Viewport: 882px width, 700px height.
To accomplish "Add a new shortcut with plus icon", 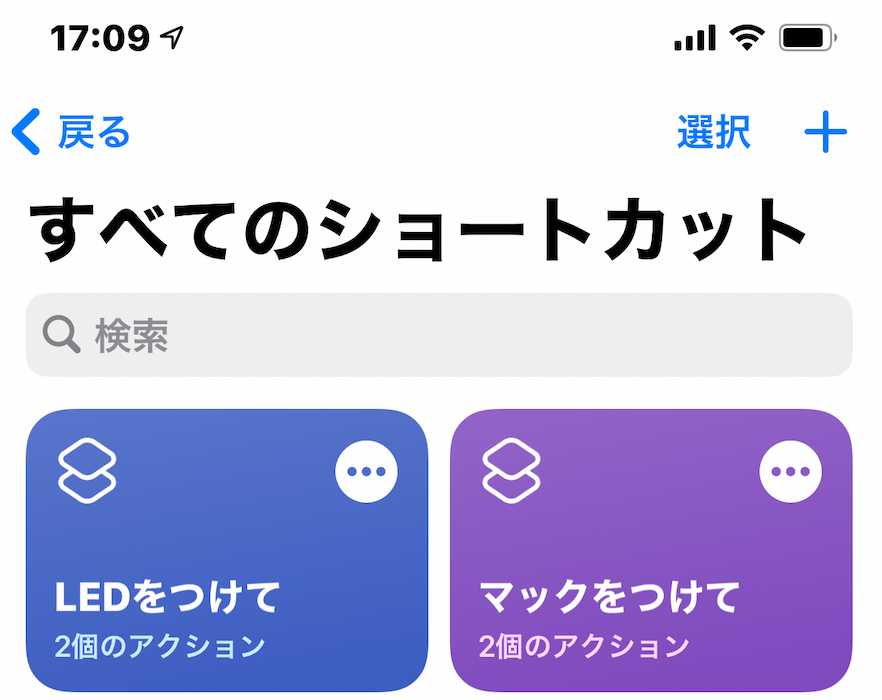I will pyautogui.click(x=825, y=133).
